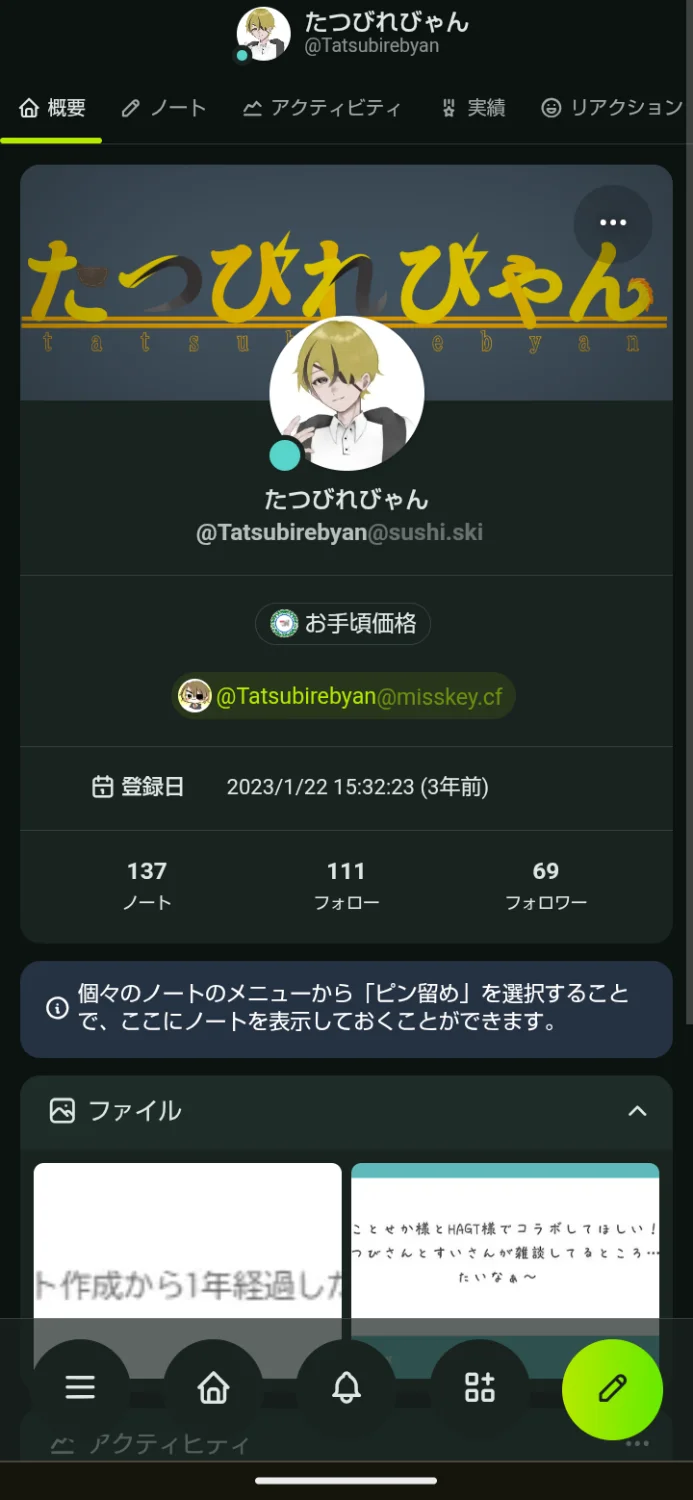Switch to the リアクション tab
The width and height of the screenshot is (693, 1500).
pyautogui.click(x=612, y=108)
